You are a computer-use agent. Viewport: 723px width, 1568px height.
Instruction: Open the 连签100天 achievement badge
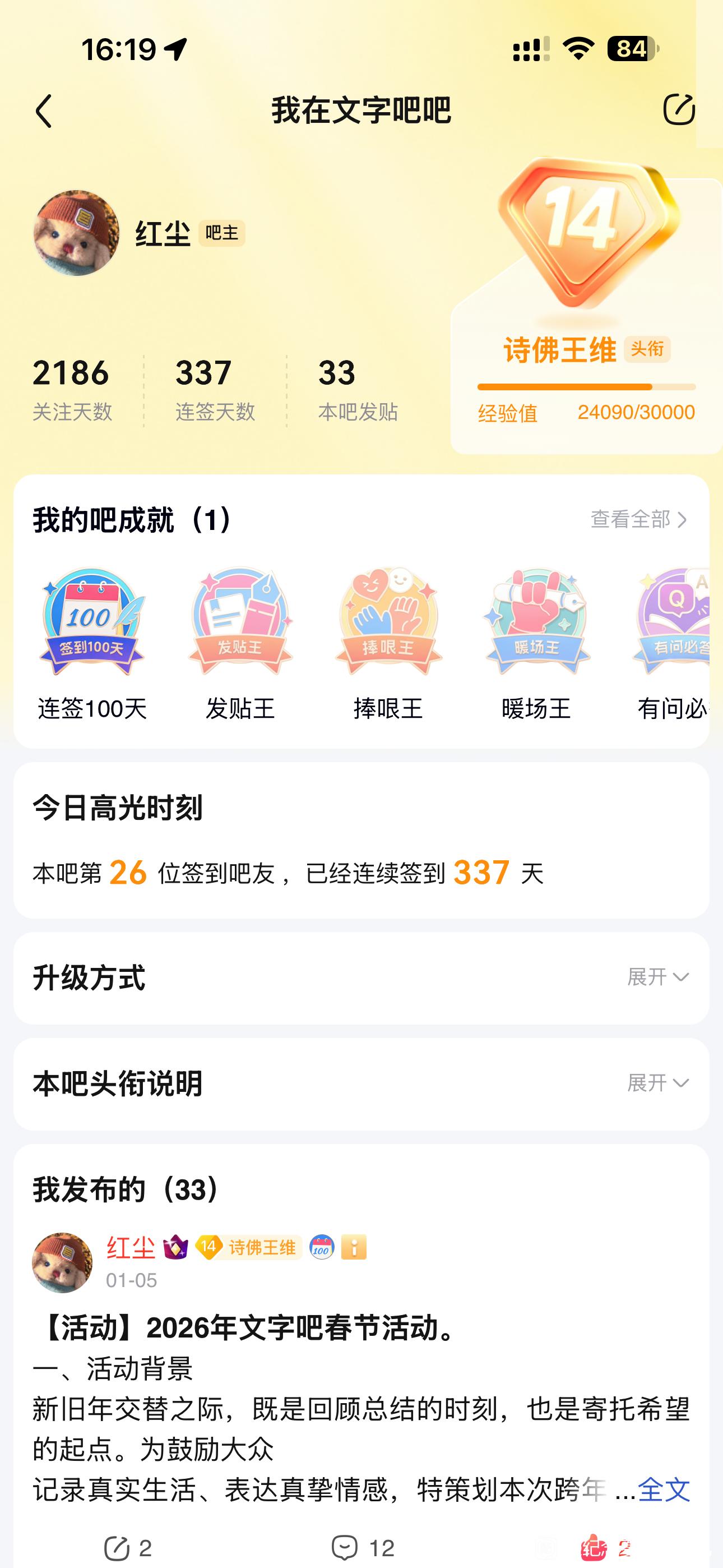(92, 622)
